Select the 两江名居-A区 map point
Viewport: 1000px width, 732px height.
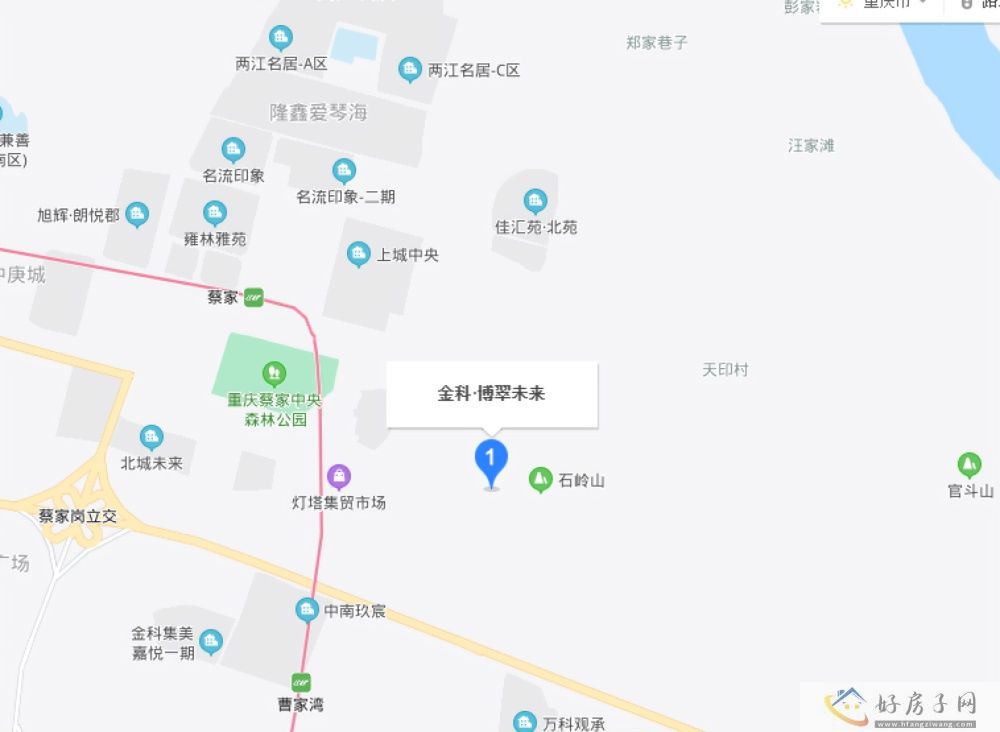click(x=281, y=39)
